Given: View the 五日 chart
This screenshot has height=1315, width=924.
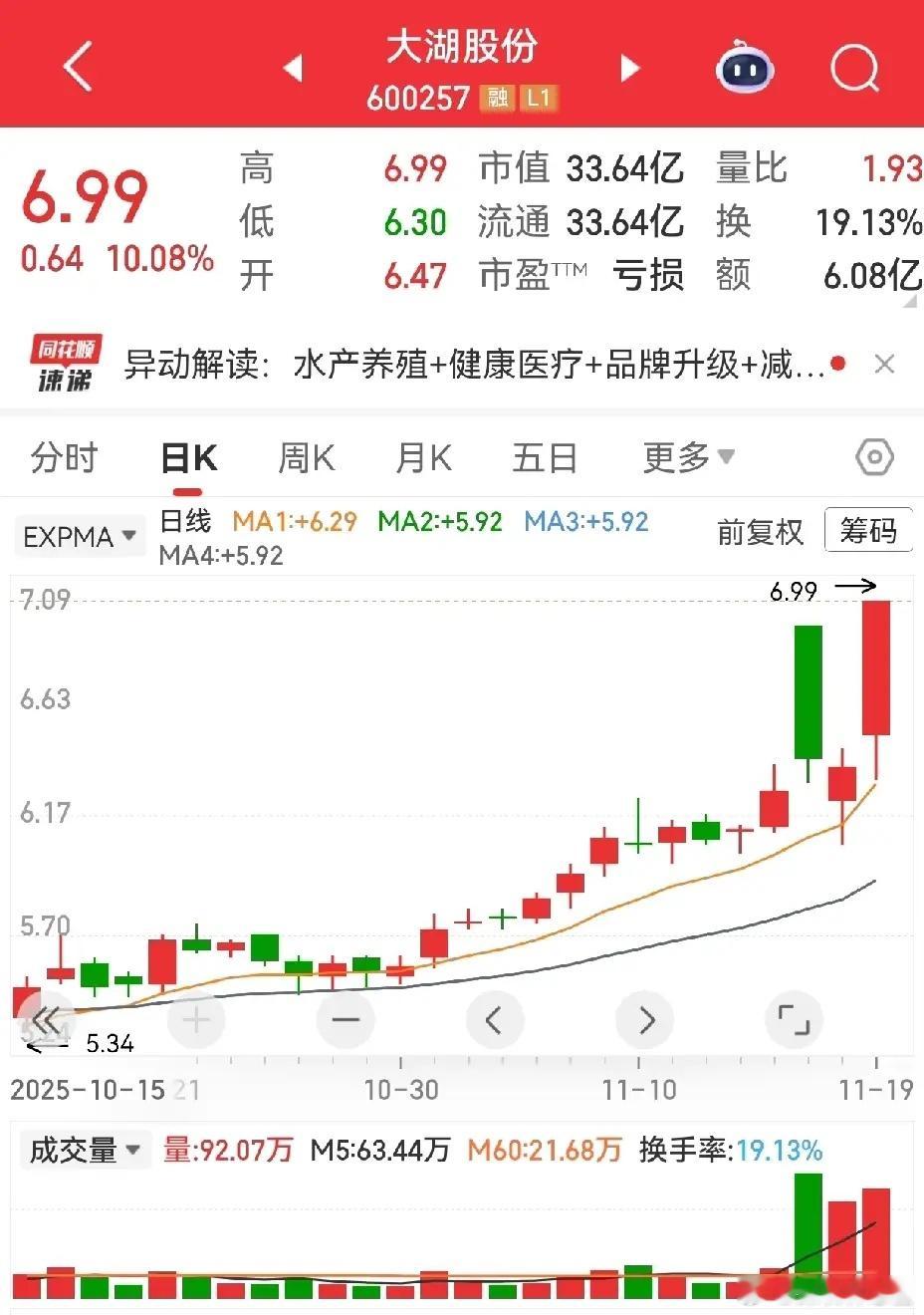Looking at the screenshot, I should (x=545, y=458).
